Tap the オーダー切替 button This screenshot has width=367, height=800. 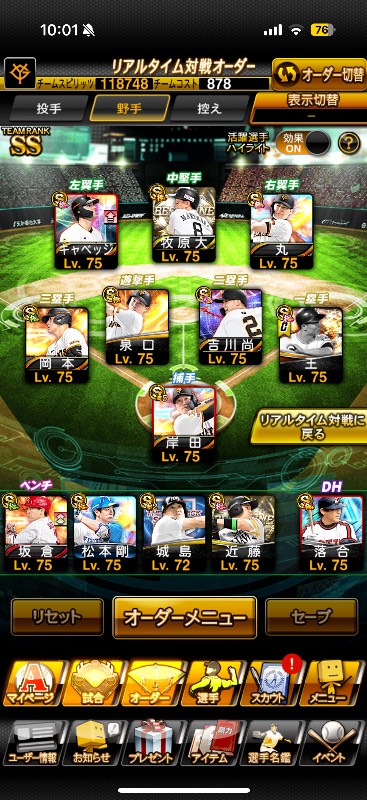tap(319, 76)
